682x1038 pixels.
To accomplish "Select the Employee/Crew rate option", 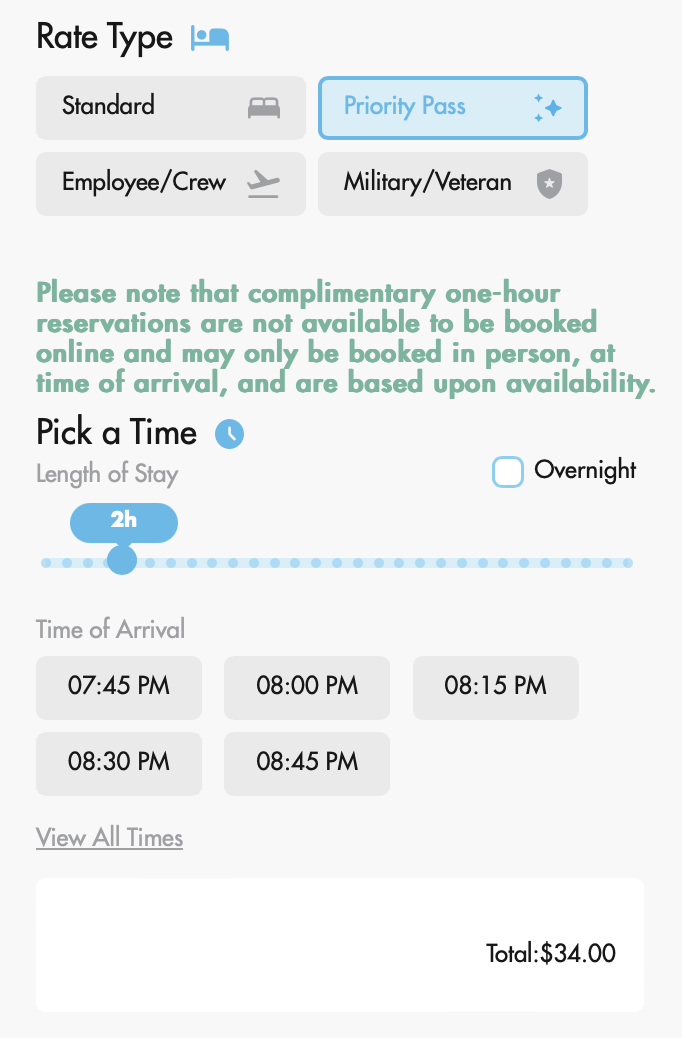I will point(170,183).
